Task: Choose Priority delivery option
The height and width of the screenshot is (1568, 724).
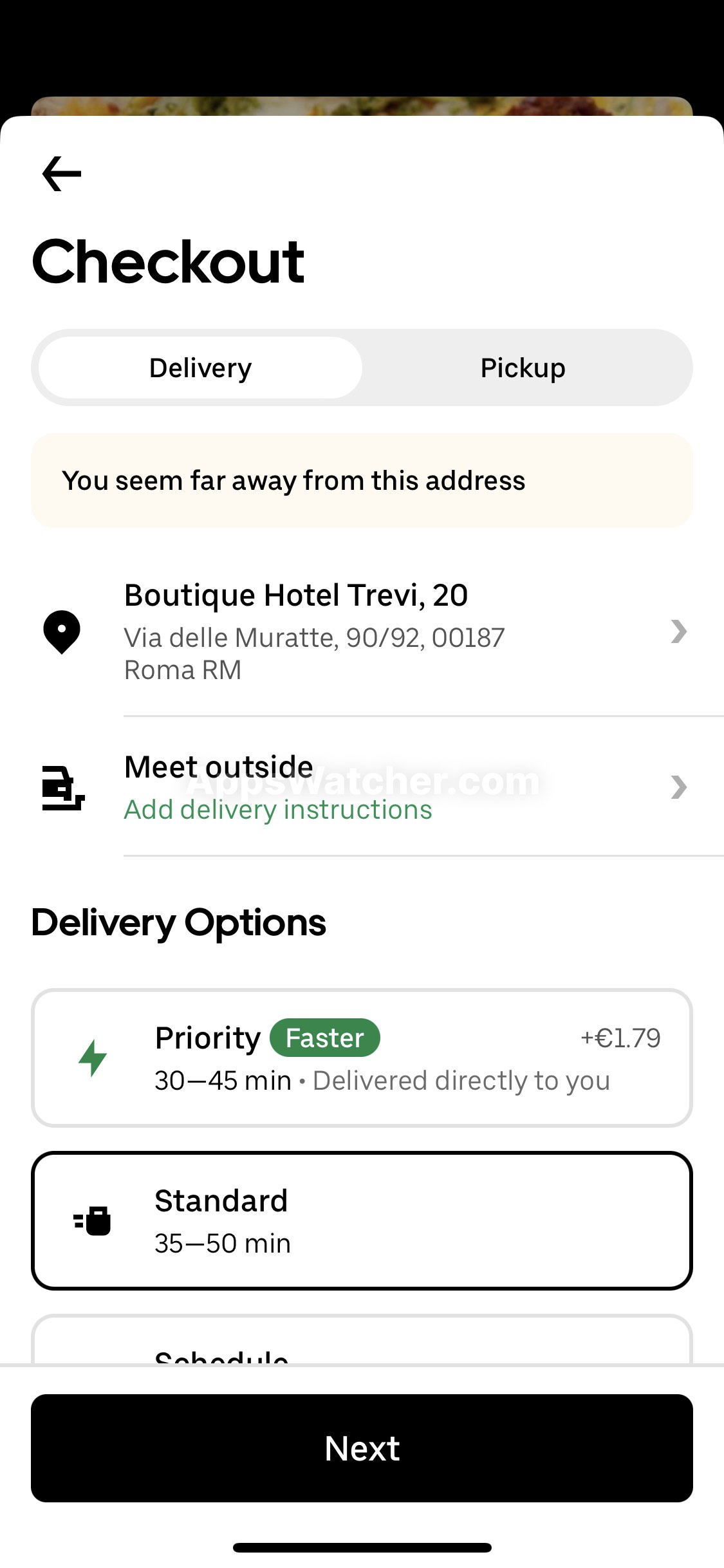Action: pyautogui.click(x=362, y=1058)
